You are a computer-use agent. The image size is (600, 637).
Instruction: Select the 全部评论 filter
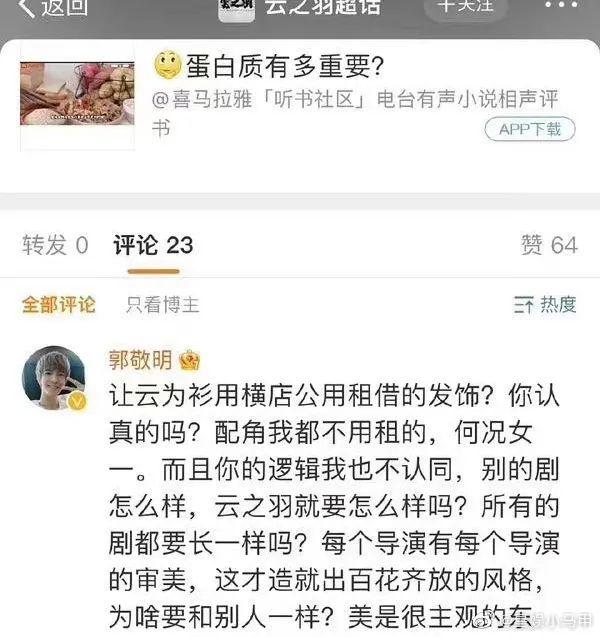point(59,304)
